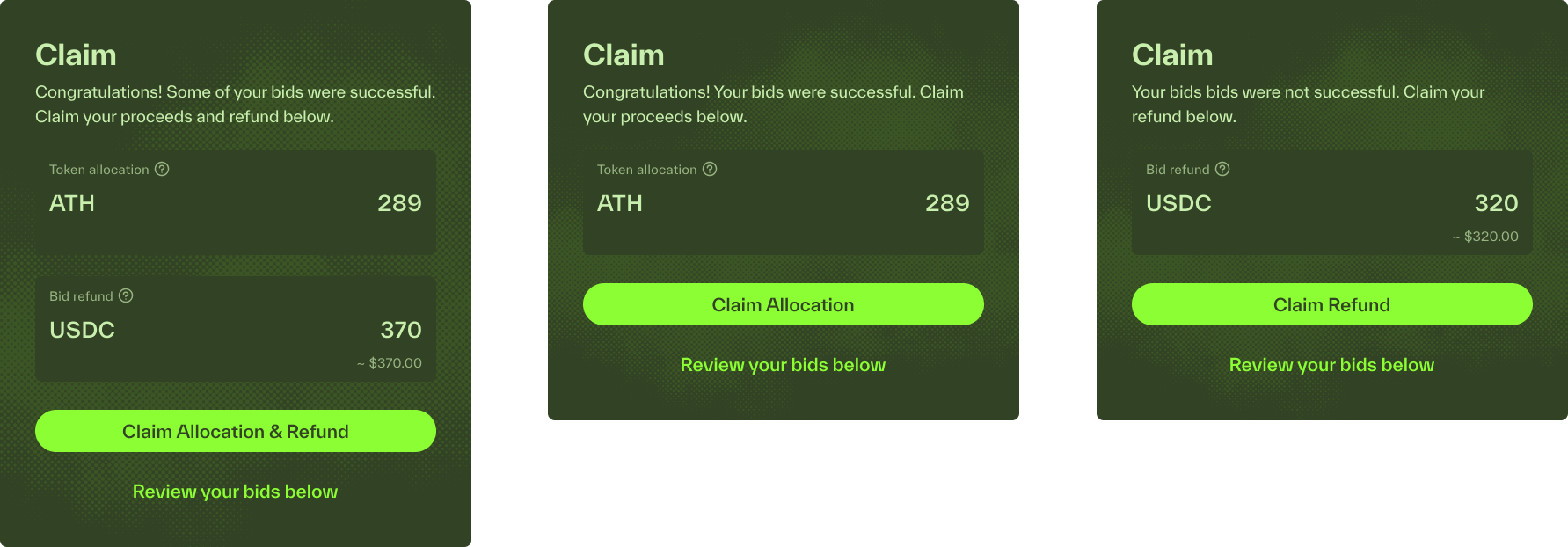Open Review your bids link under Claim Refund
Image resolution: width=1568 pixels, height=547 pixels.
pyautogui.click(x=1331, y=365)
